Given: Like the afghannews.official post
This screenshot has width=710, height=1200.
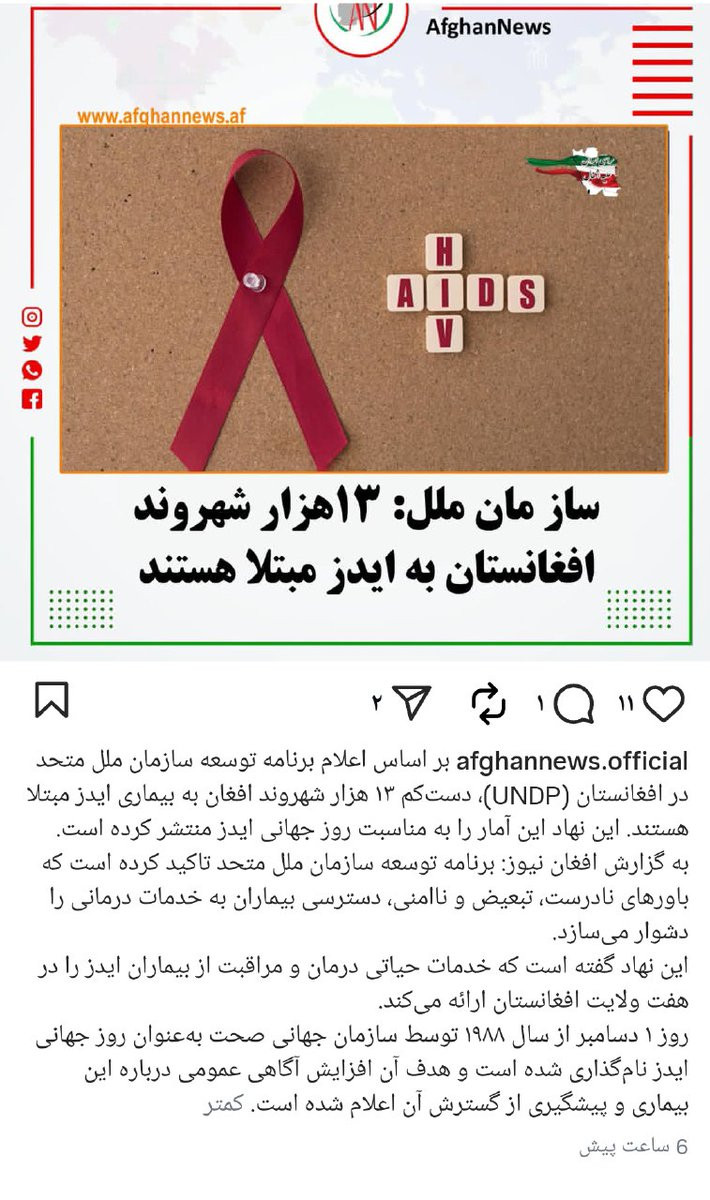Looking at the screenshot, I should 662,704.
